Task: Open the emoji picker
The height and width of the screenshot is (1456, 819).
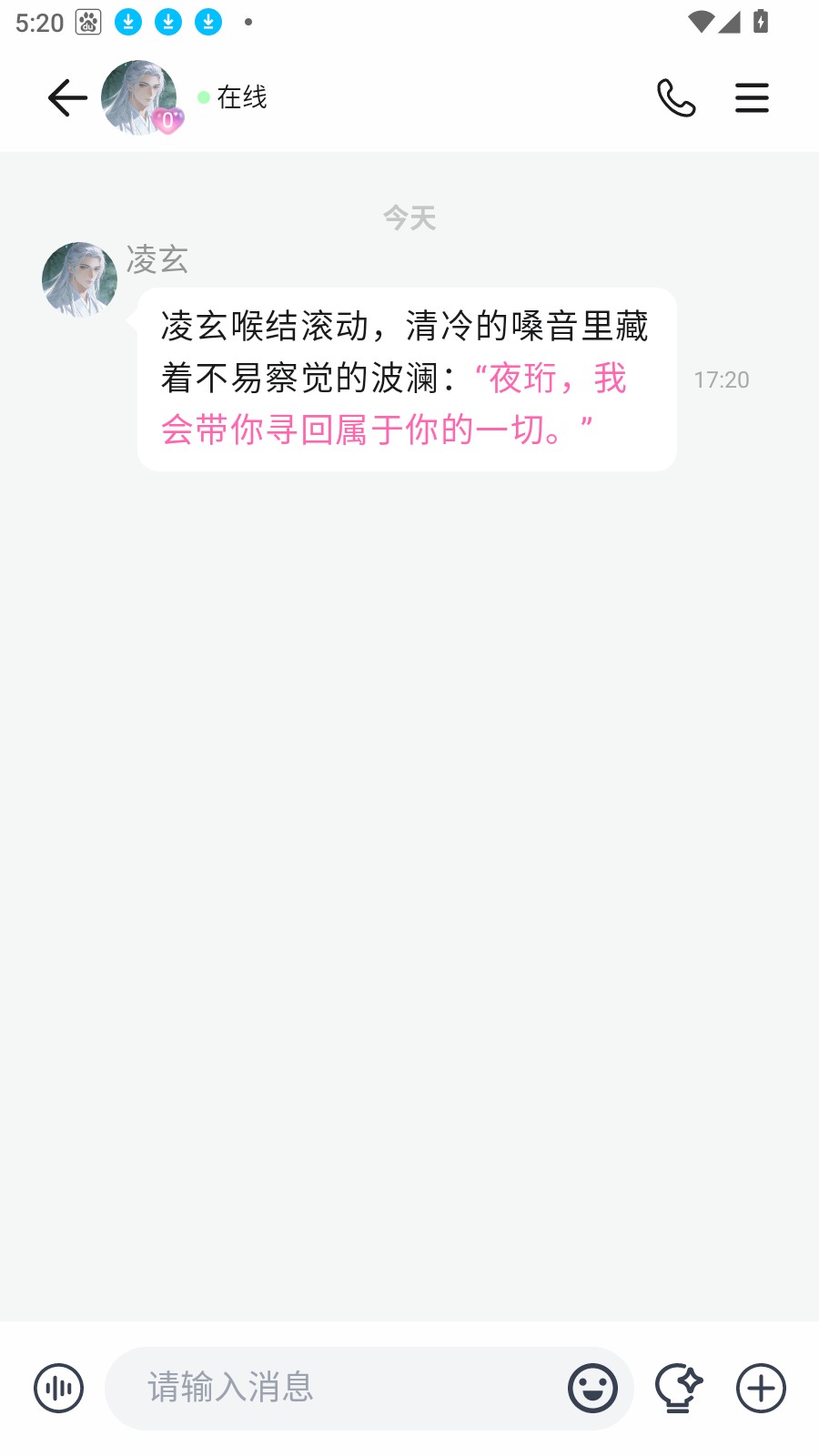Action: pyautogui.click(x=592, y=1389)
